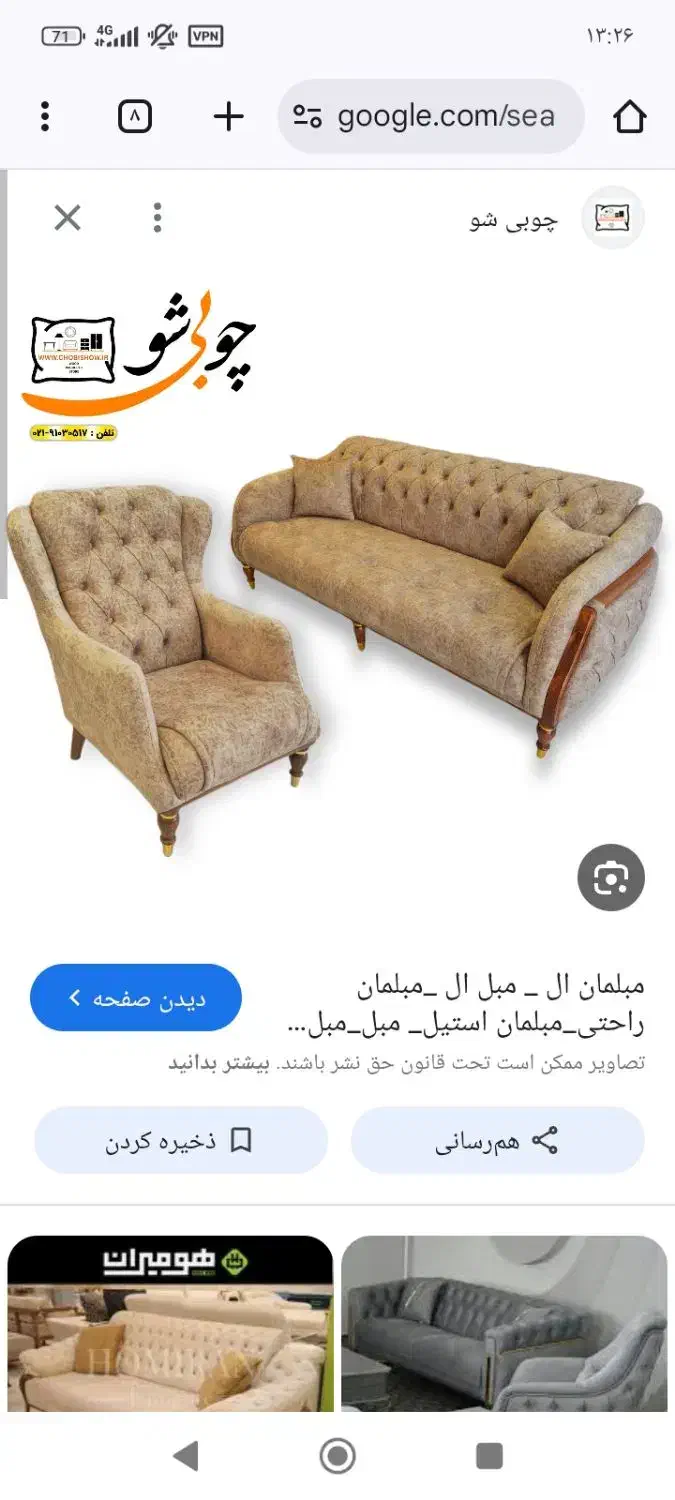This screenshot has width=675, height=1500.
Task: Open the white sofa related image
Action: coord(170,1323)
